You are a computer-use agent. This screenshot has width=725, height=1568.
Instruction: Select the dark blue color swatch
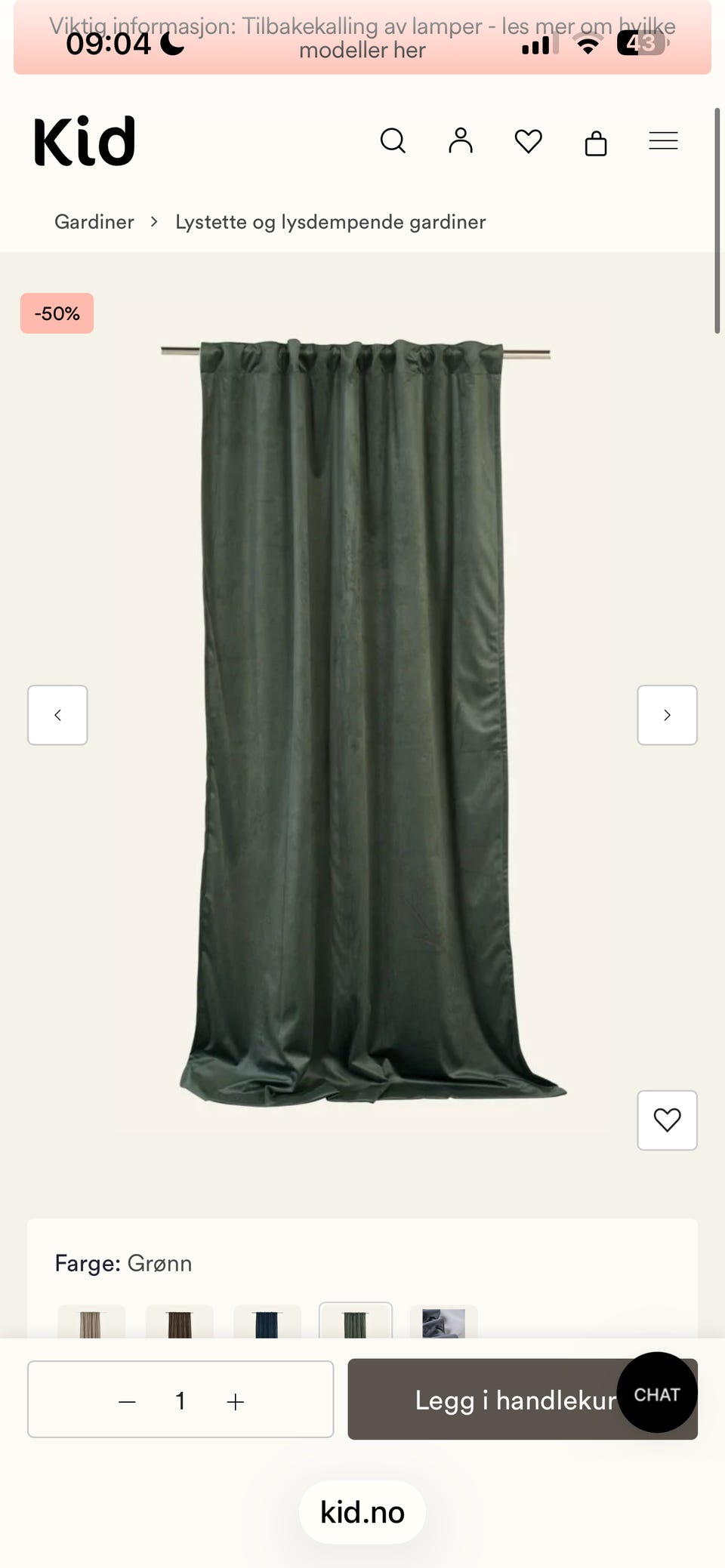[267, 1321]
